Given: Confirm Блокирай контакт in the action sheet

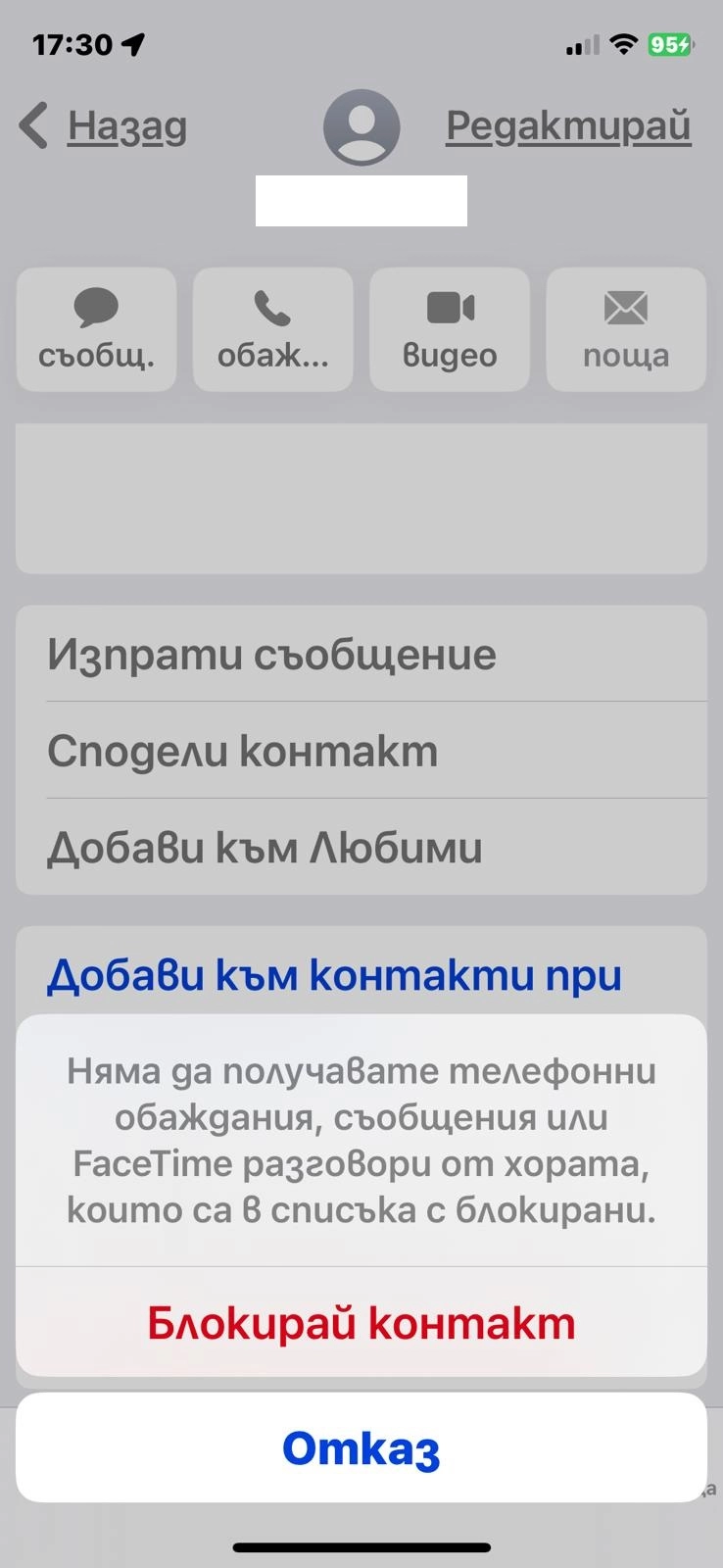Looking at the screenshot, I should pos(361,1323).
